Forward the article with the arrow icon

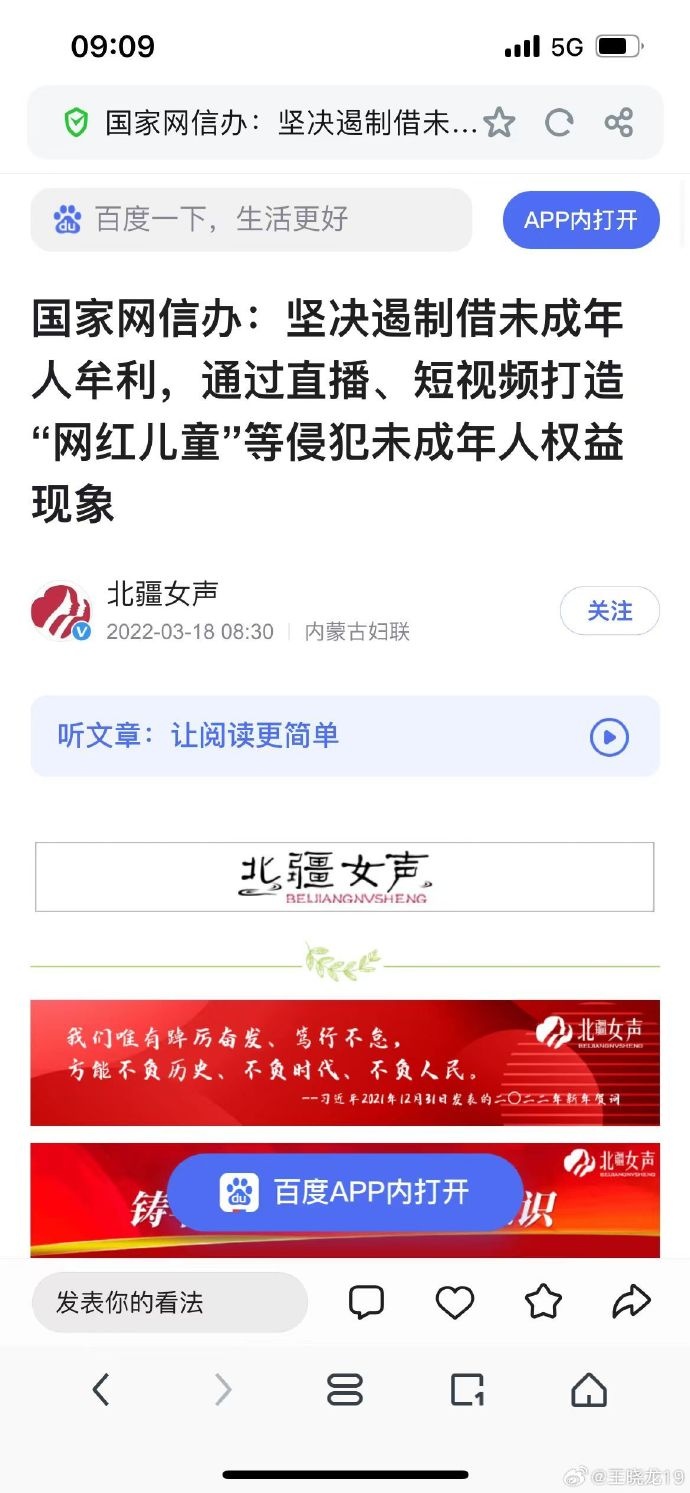[x=631, y=1302]
